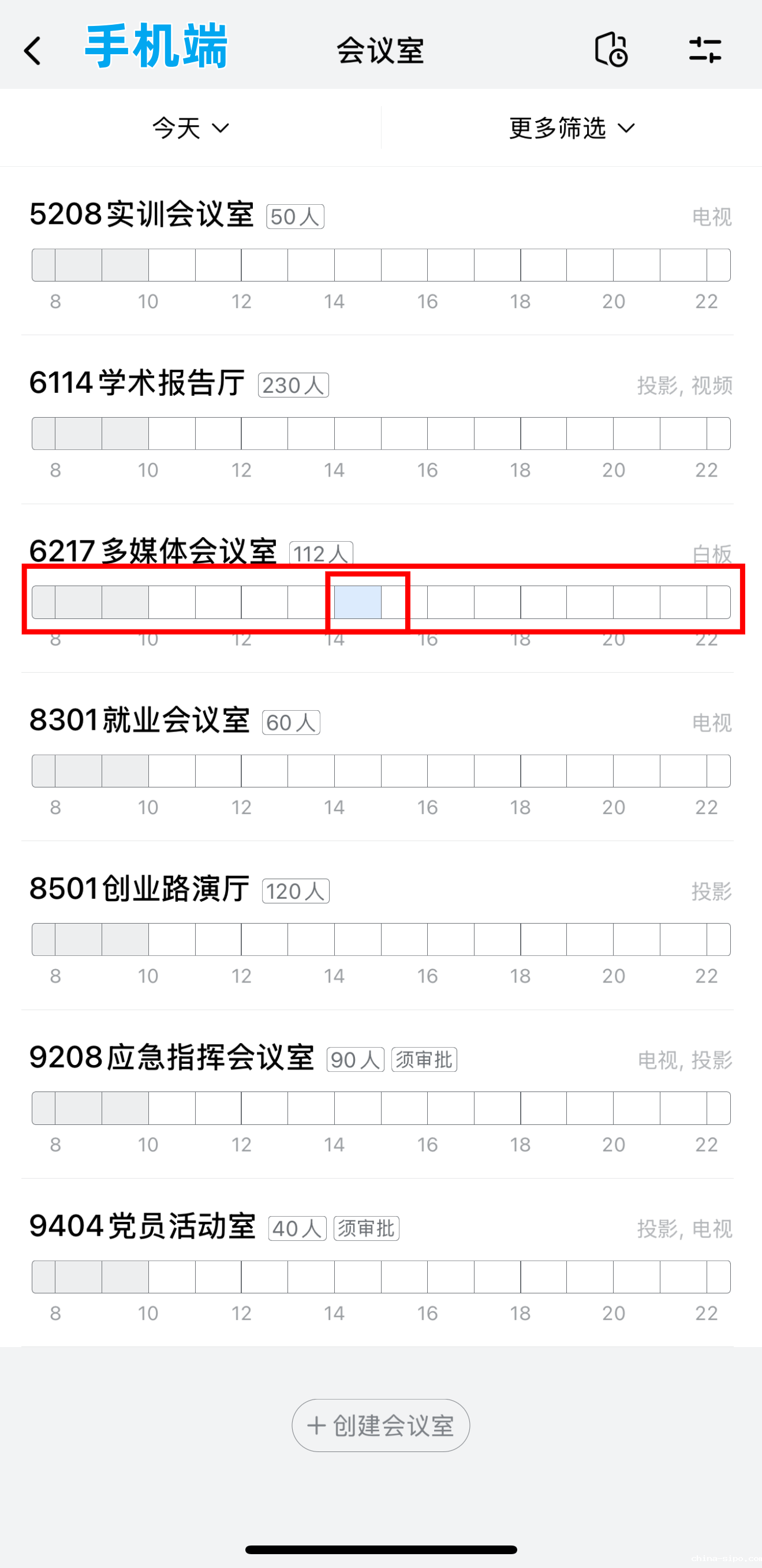Go back using the top-left arrow

click(32, 51)
